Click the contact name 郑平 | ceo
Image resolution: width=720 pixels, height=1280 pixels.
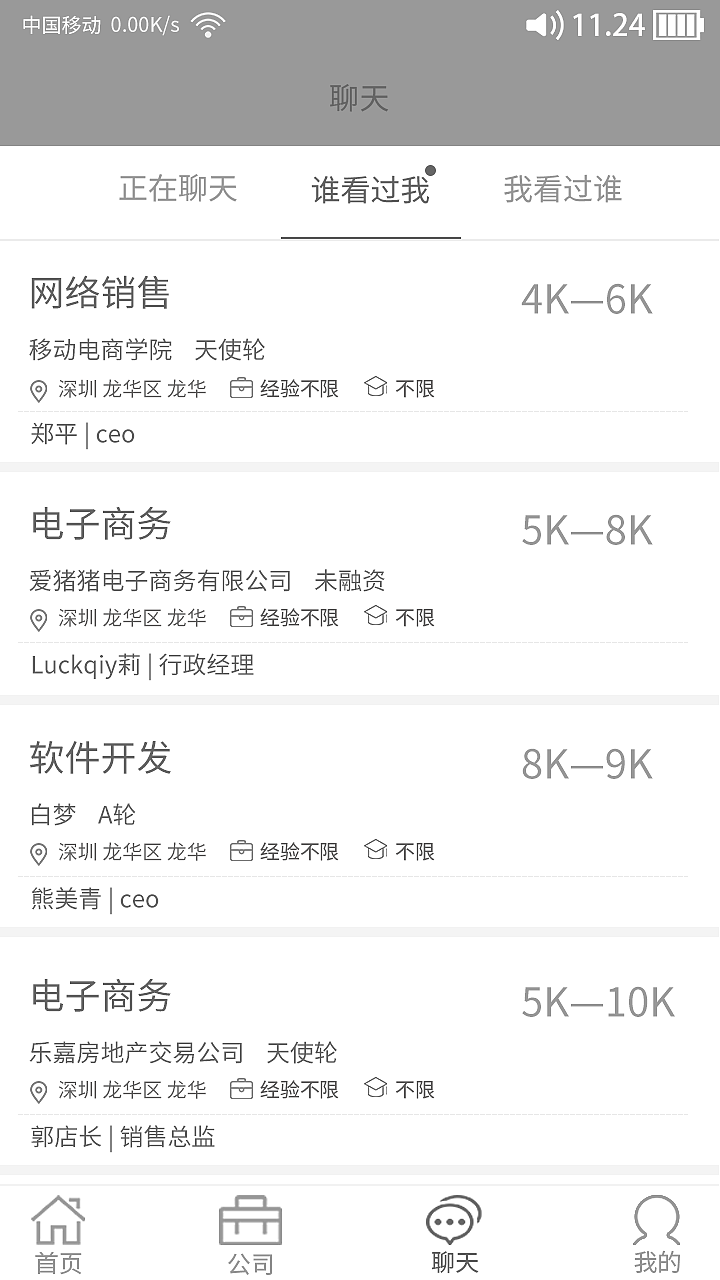(x=80, y=434)
